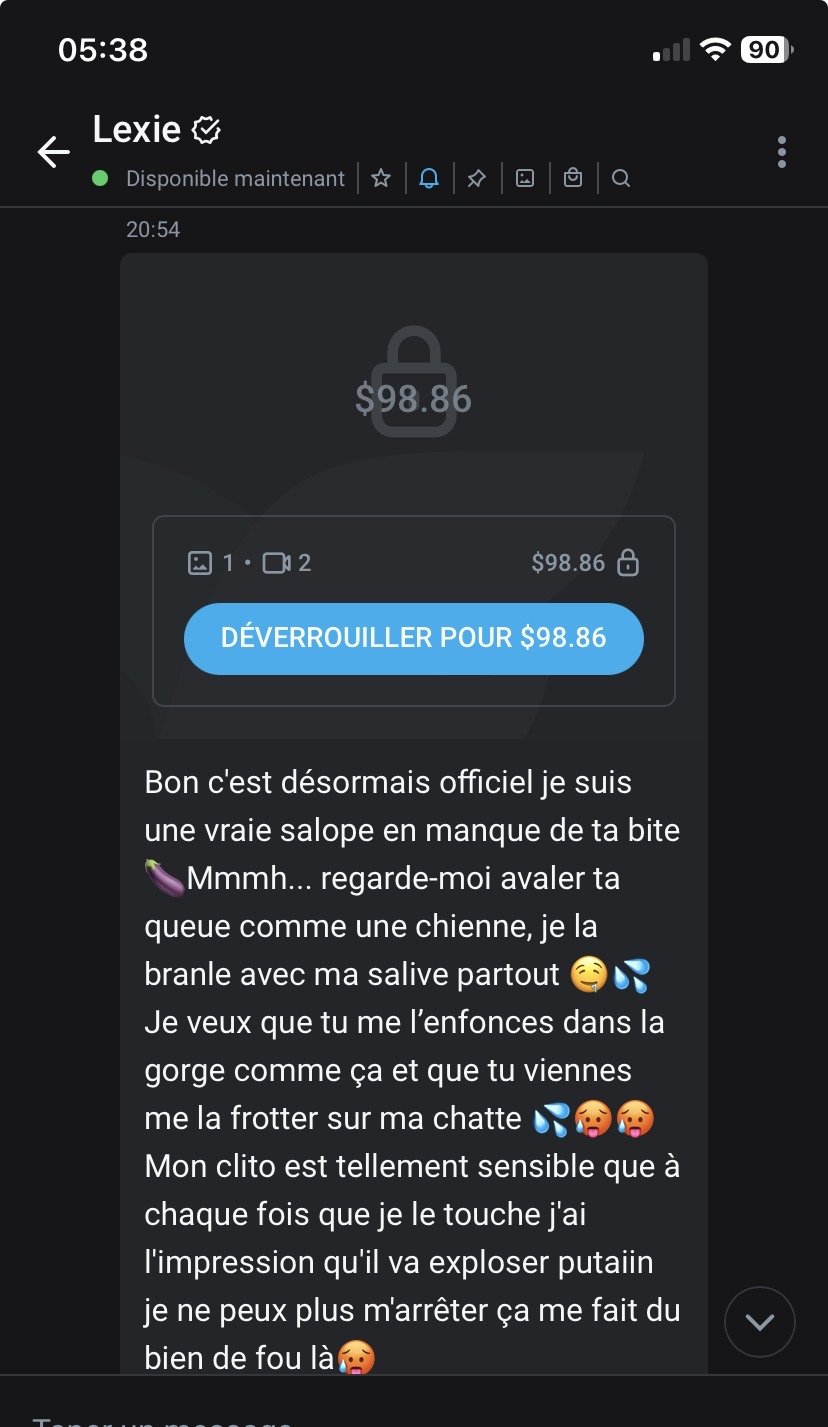Image resolution: width=828 pixels, height=1427 pixels.
Task: Search within the conversation
Action: pos(621,179)
